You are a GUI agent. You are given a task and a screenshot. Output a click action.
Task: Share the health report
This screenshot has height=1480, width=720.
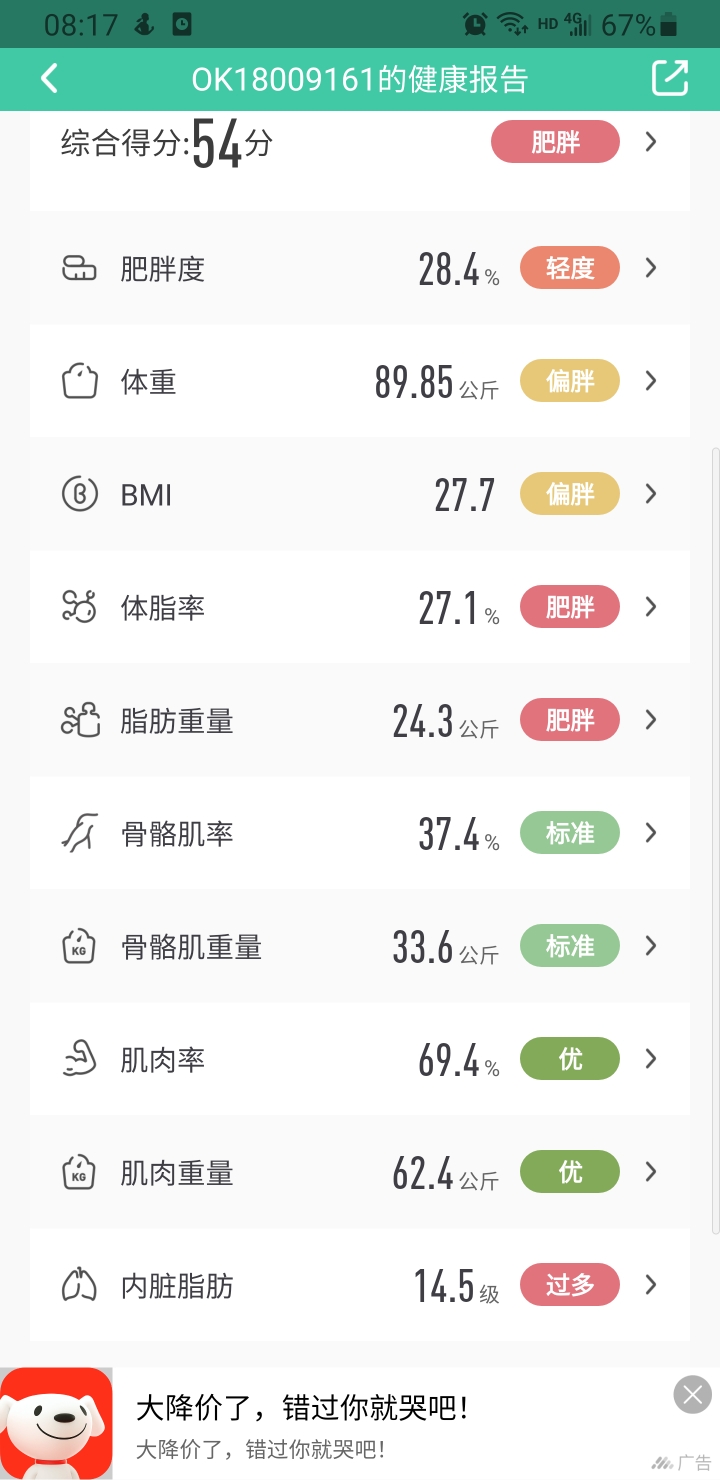click(670, 79)
